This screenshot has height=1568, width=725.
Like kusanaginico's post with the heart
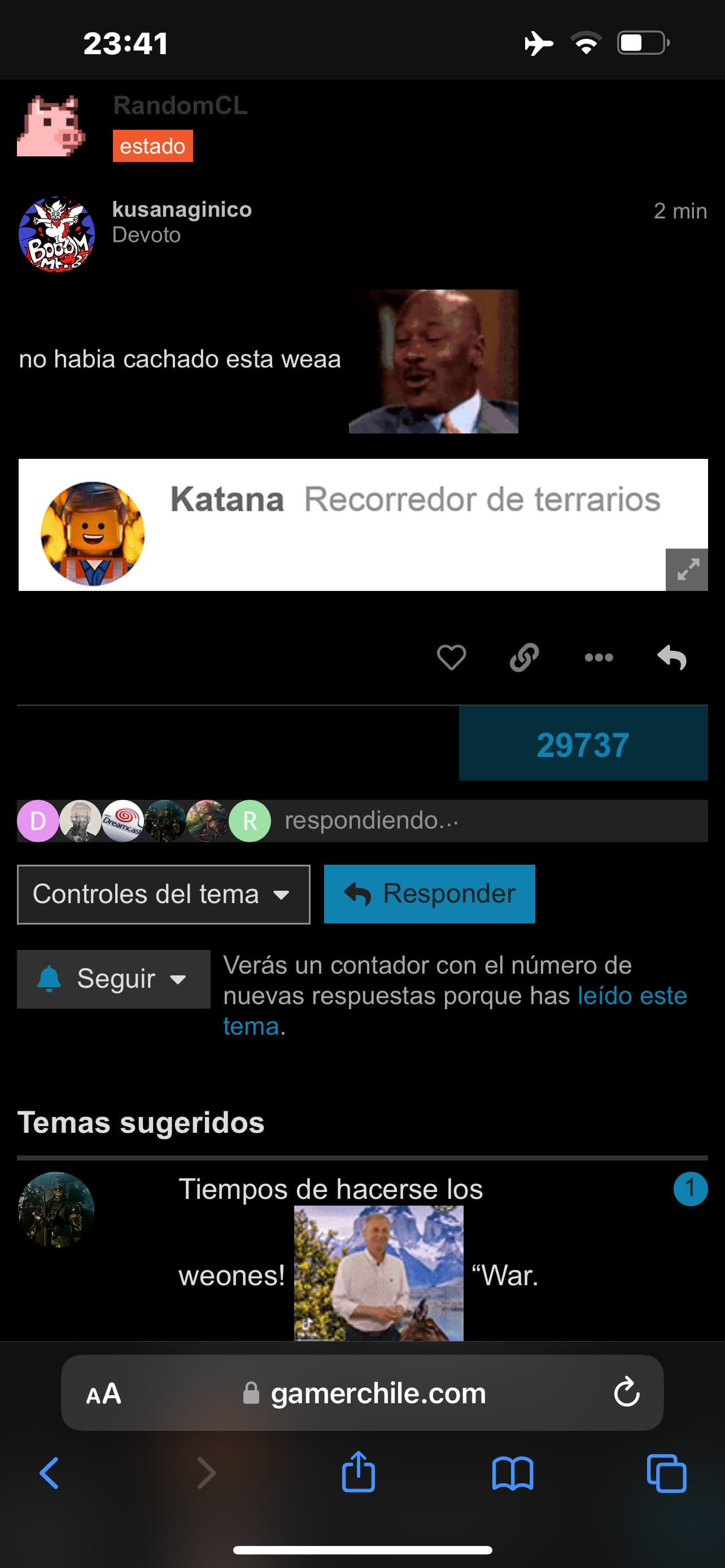(x=451, y=658)
